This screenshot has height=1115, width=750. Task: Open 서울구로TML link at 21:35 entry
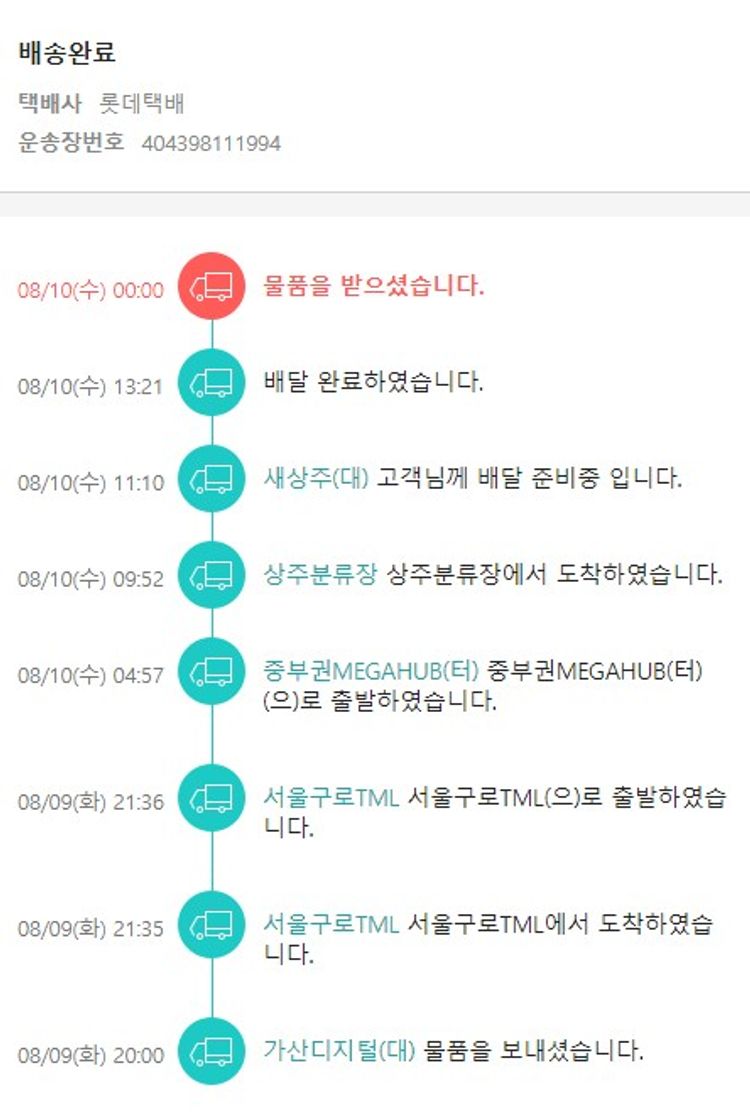pyautogui.click(x=331, y=923)
